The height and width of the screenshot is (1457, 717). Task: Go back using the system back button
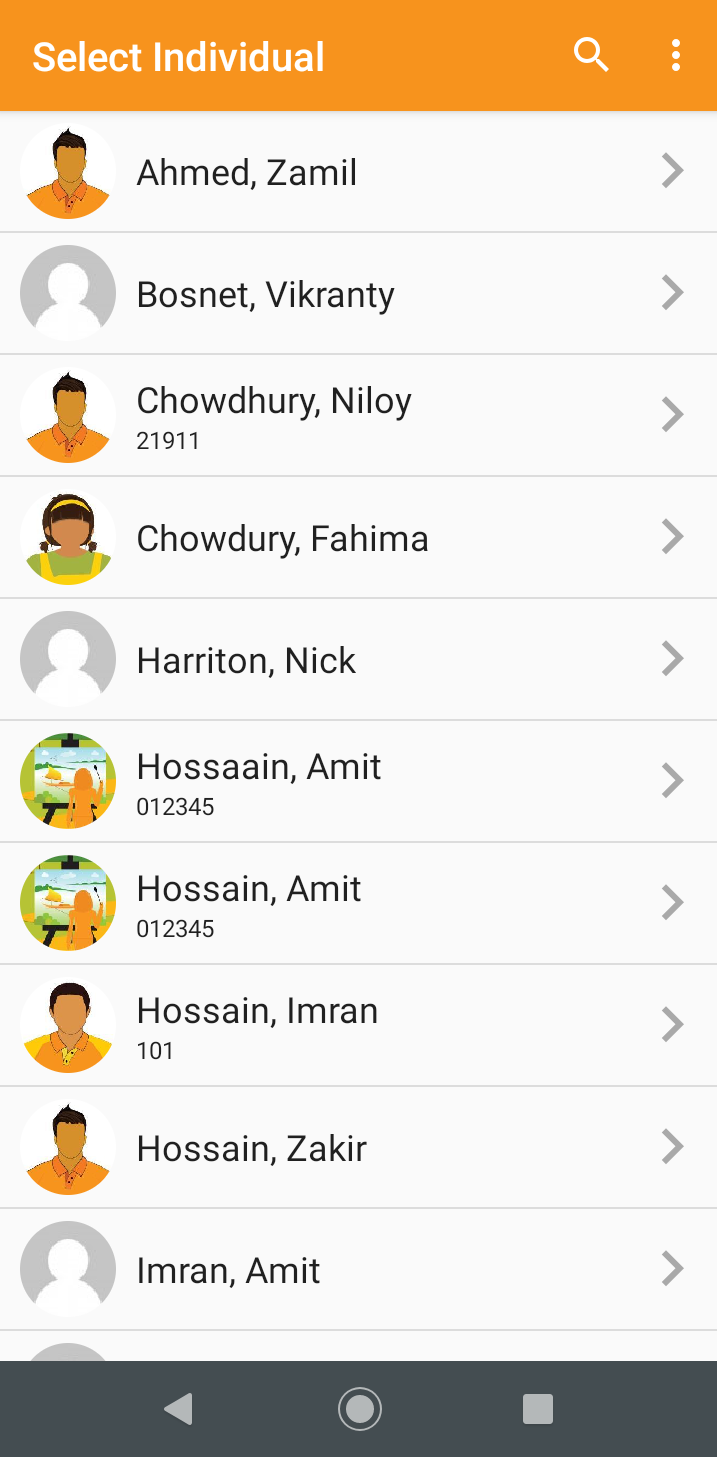click(179, 1409)
